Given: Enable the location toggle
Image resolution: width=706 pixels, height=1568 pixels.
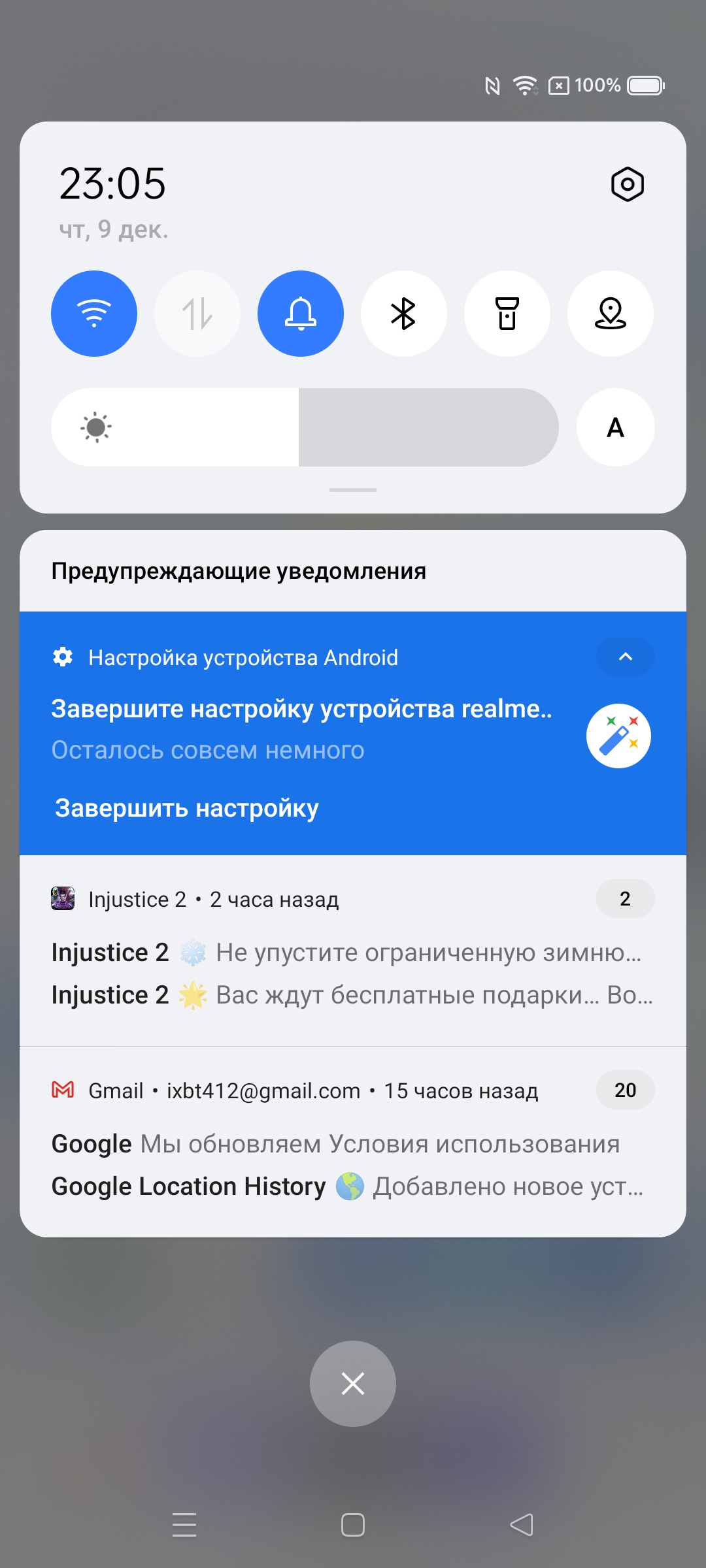Looking at the screenshot, I should (x=611, y=314).
